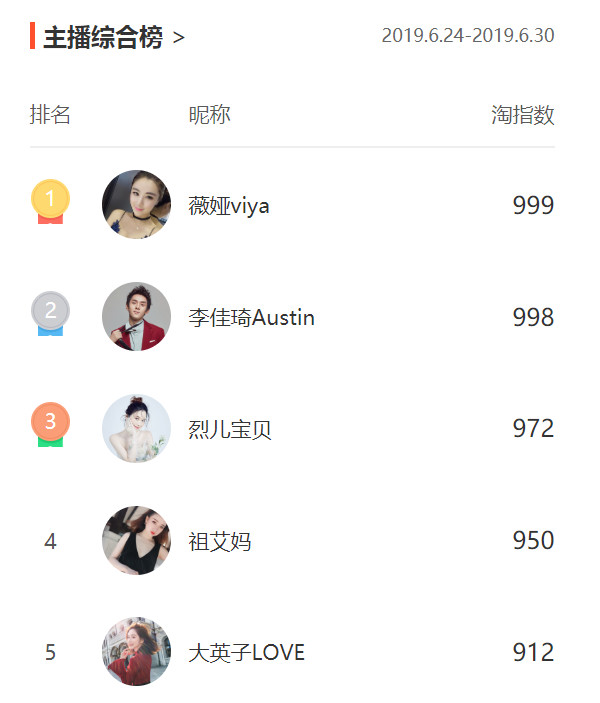The height and width of the screenshot is (703, 600).
Task: Open 烈儿宝贝's ranking entry
Action: (230, 430)
